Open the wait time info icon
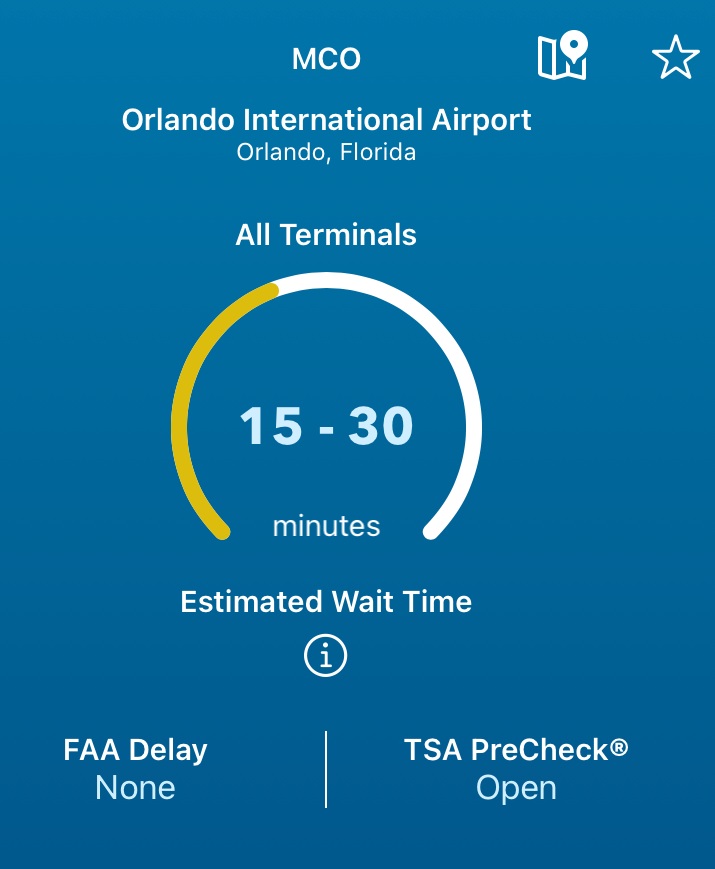The width and height of the screenshot is (715, 869). coord(326,656)
